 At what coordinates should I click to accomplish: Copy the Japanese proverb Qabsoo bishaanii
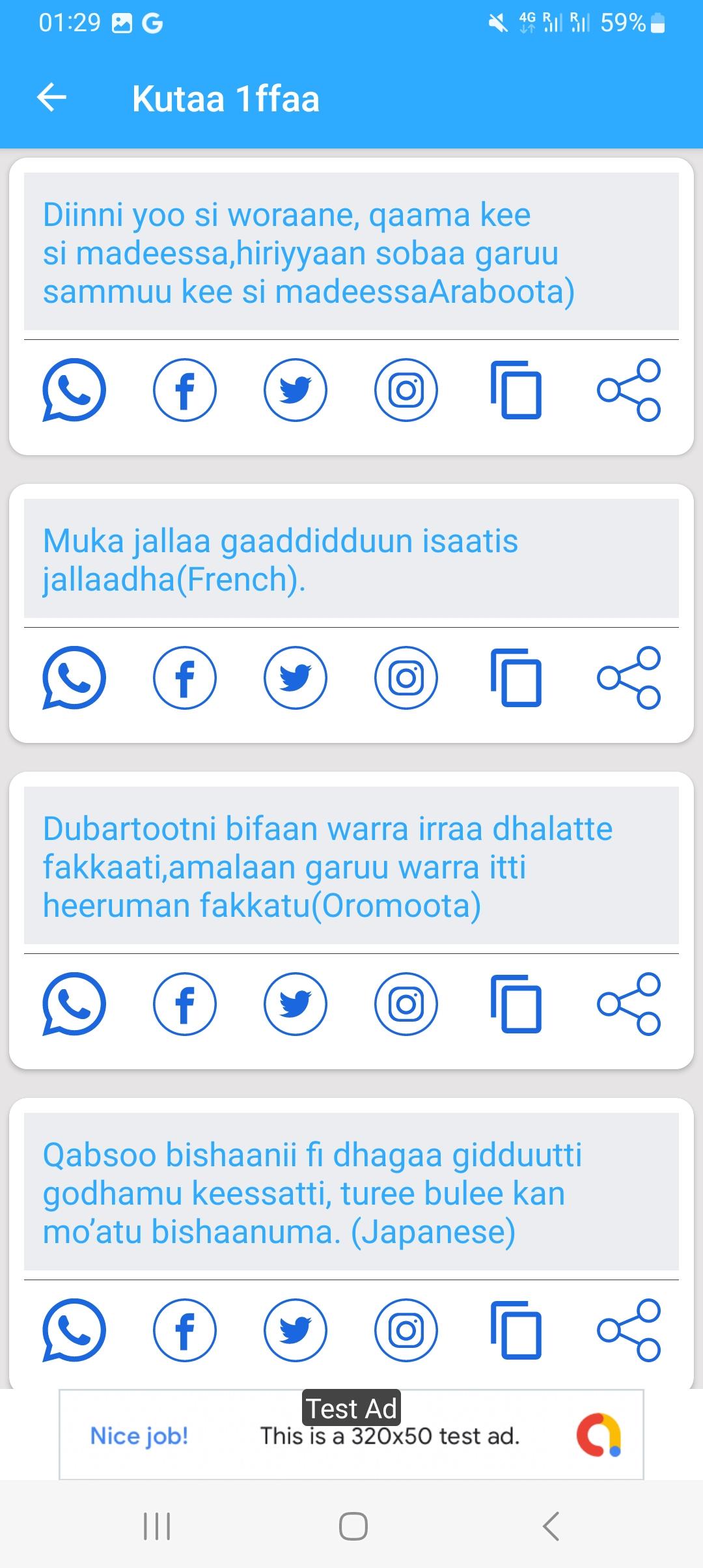click(x=517, y=1330)
